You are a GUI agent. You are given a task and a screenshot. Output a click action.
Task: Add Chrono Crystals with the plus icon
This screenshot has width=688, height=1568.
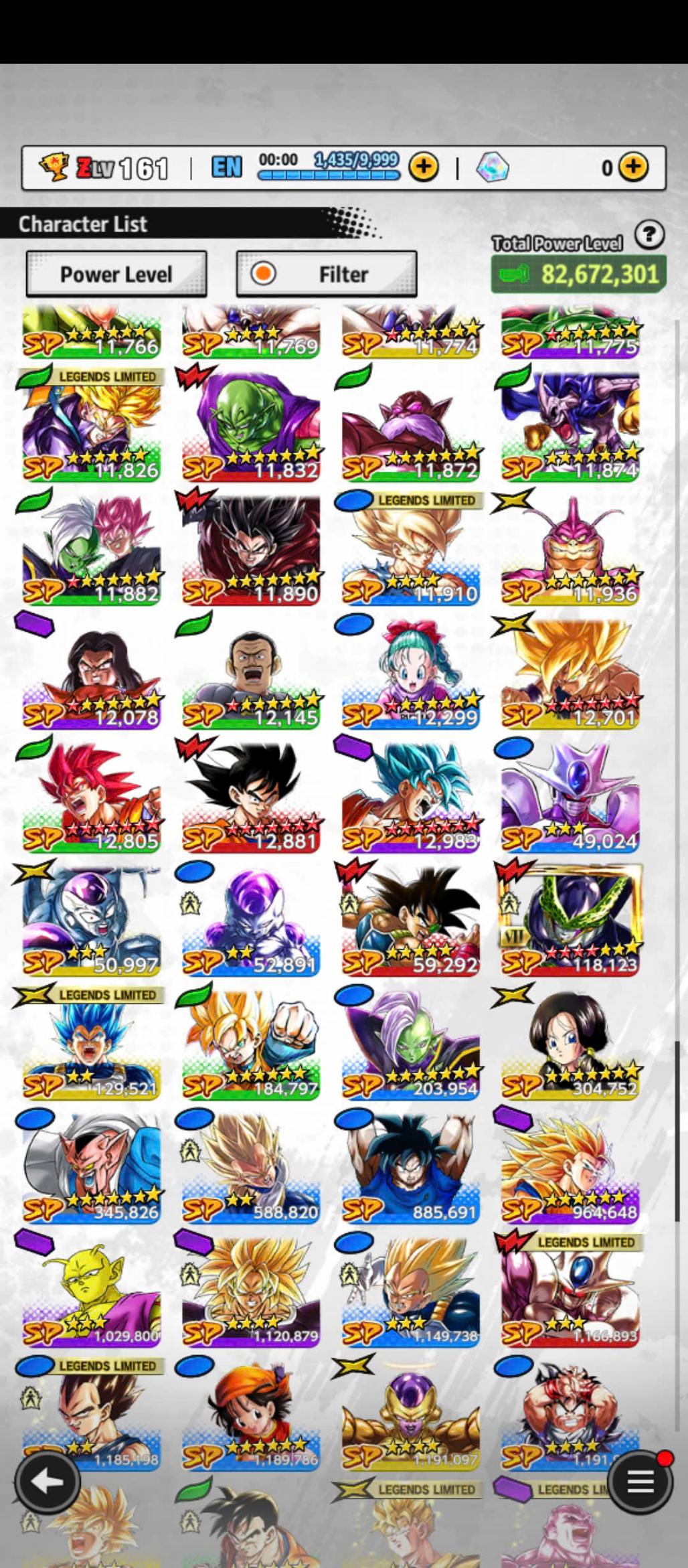click(633, 167)
